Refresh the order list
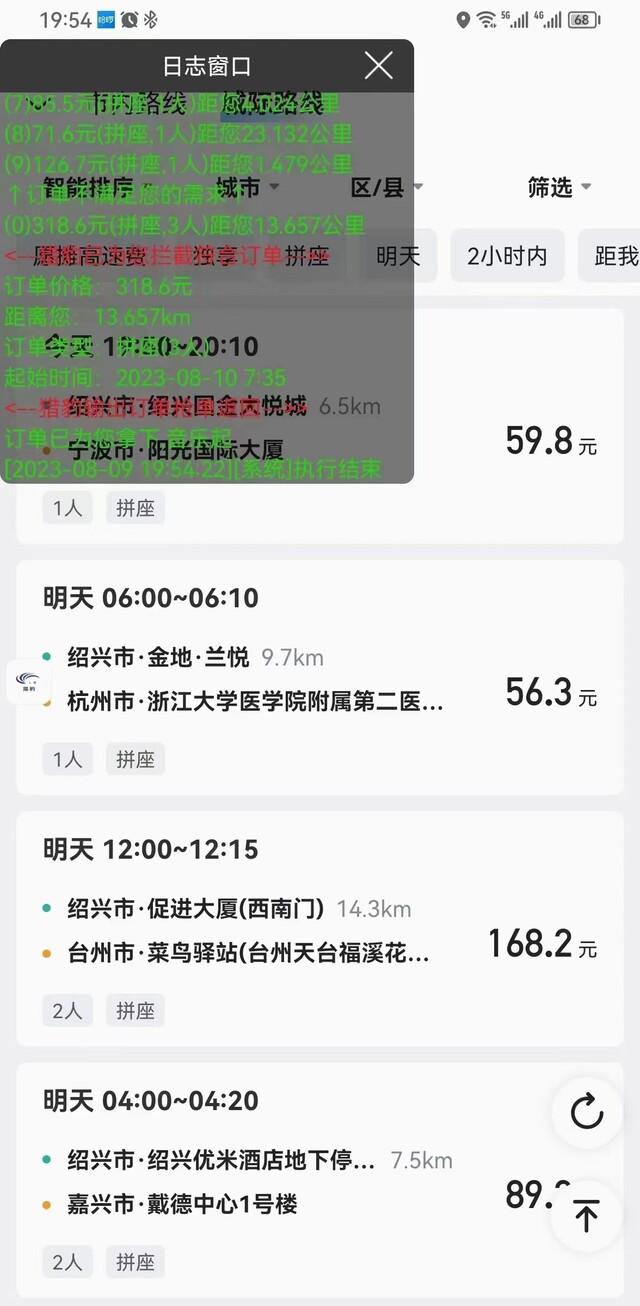The height and width of the screenshot is (1306, 640). [x=587, y=1112]
